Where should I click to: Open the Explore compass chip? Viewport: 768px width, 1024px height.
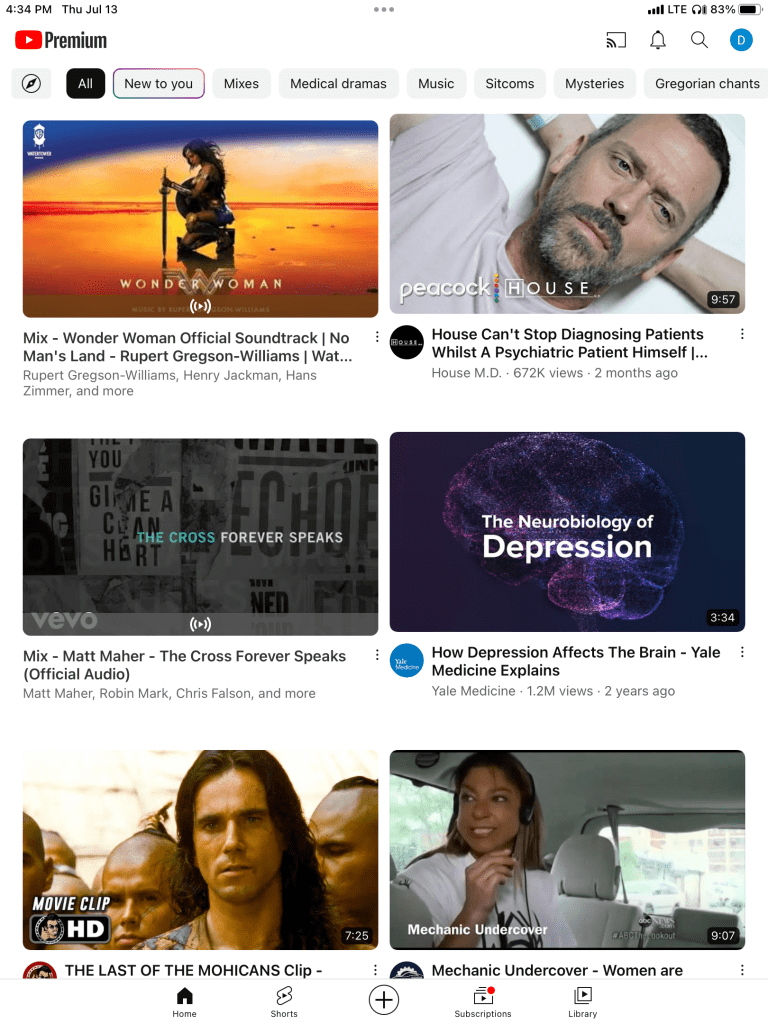[x=31, y=84]
